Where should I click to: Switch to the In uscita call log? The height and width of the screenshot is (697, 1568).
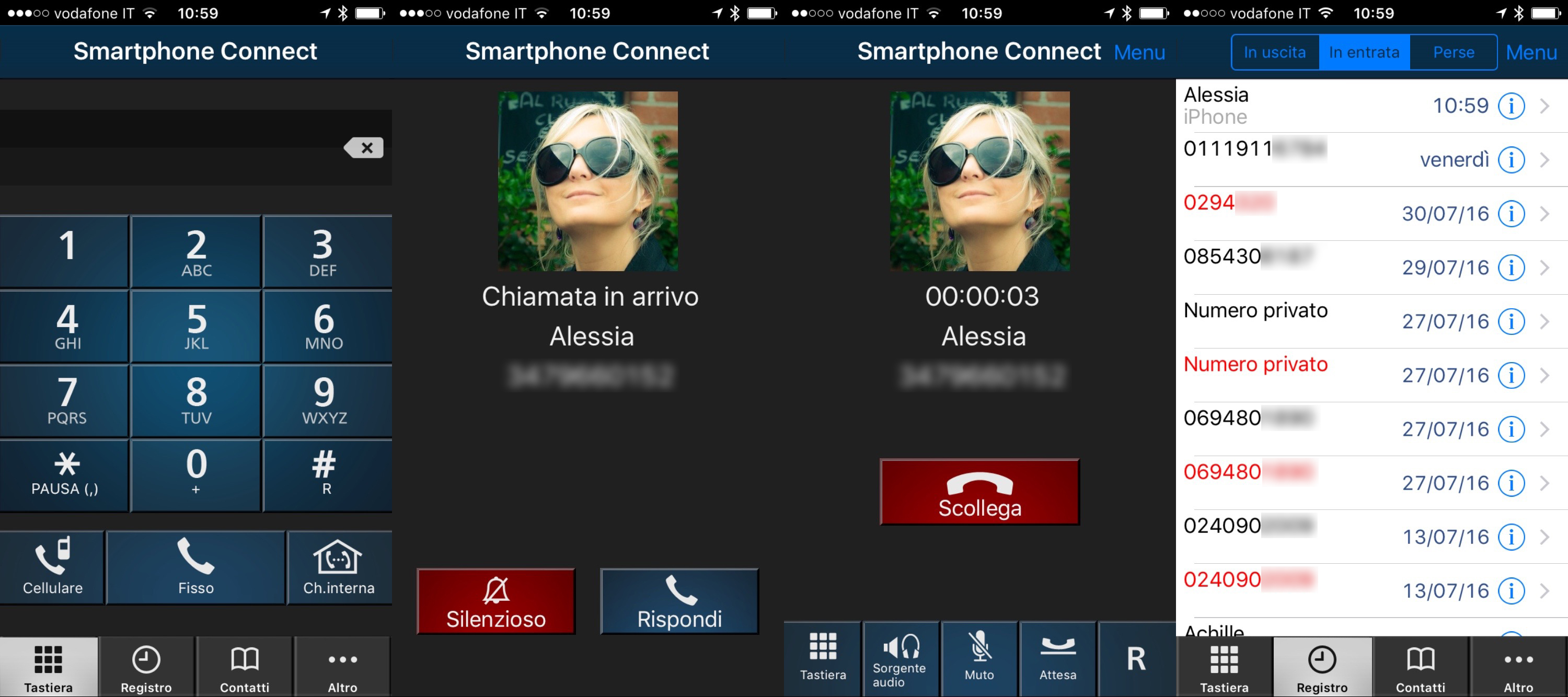pos(1275,52)
